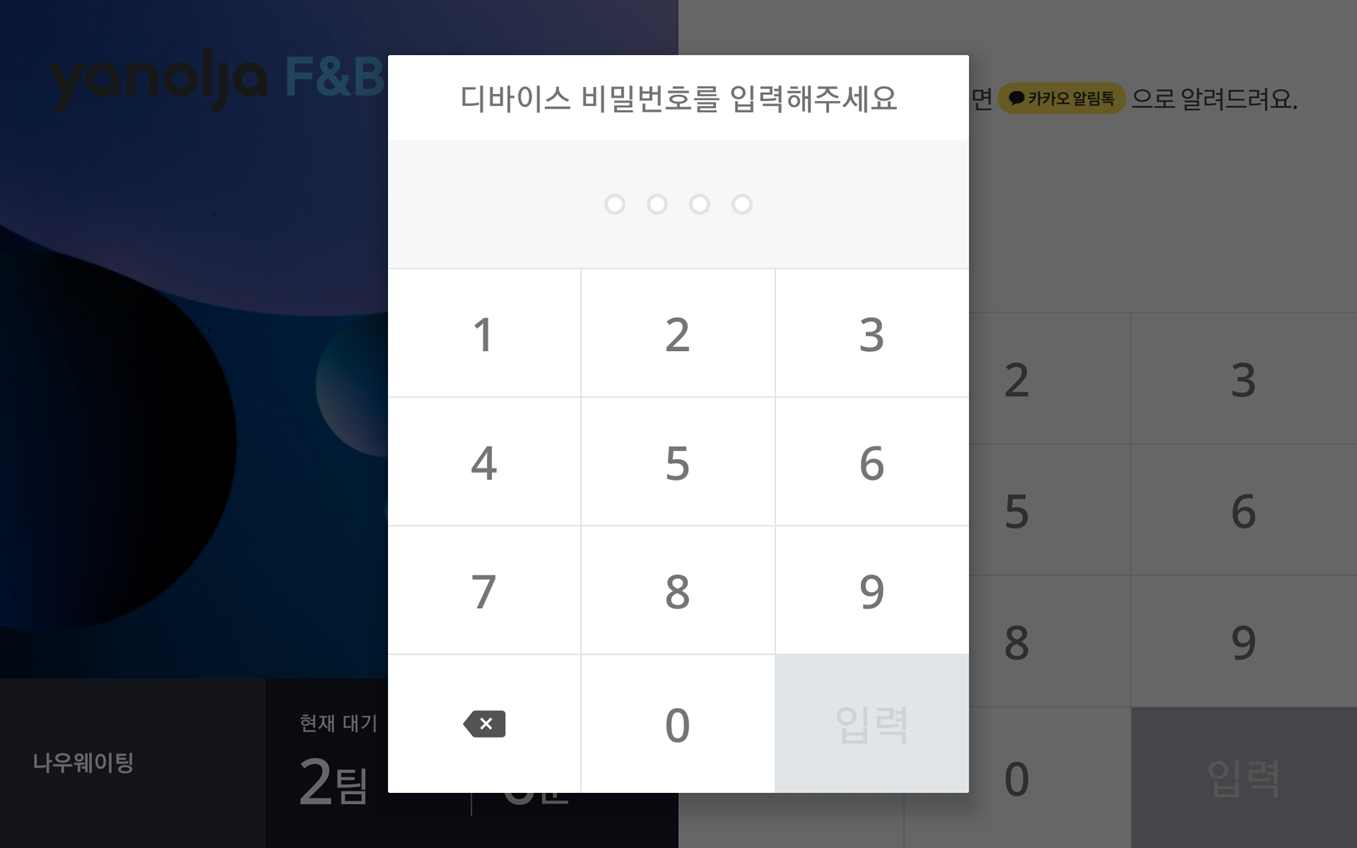Tap digit 2 on the password dialog keypad
Viewport: 1357px width, 848px height.
click(678, 334)
